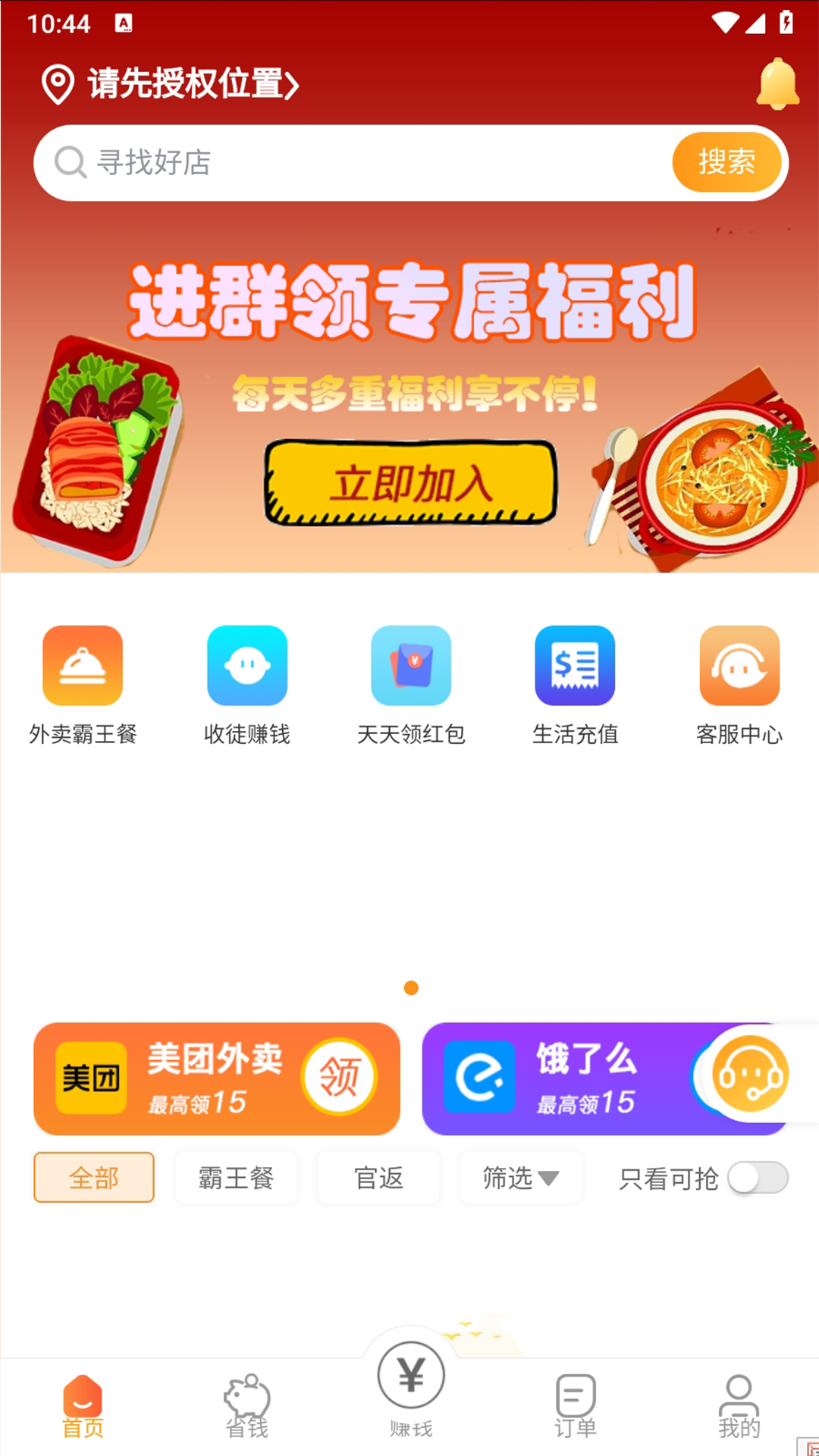819x1456 pixels.
Task: Open the 饿了么 coupon card
Action: pyautogui.click(x=561, y=1078)
